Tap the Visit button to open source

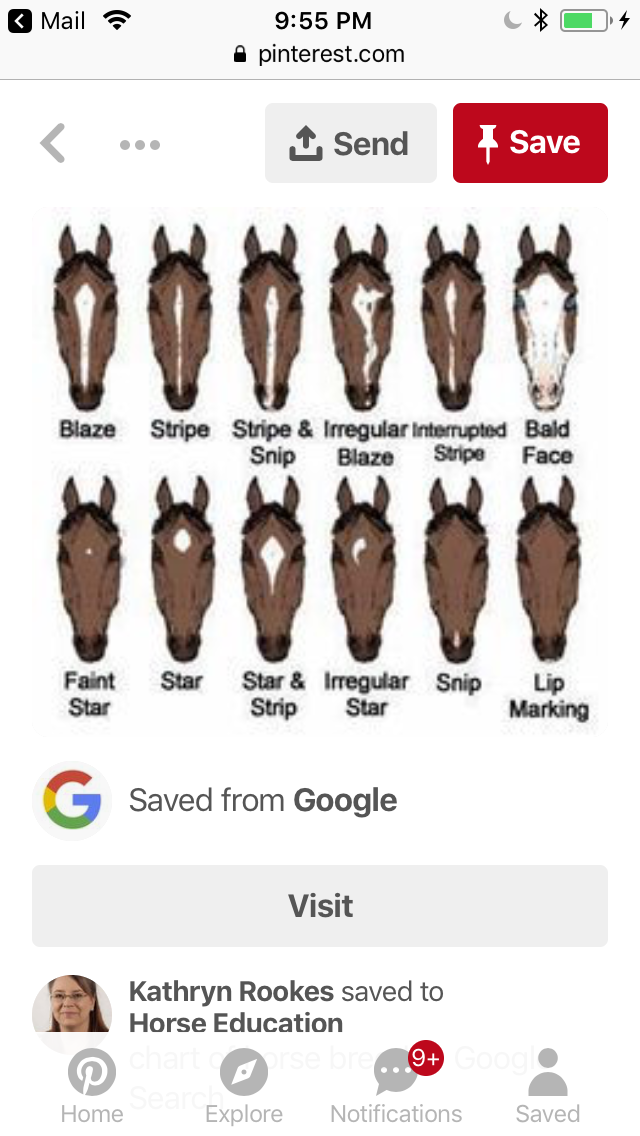pyautogui.click(x=320, y=906)
